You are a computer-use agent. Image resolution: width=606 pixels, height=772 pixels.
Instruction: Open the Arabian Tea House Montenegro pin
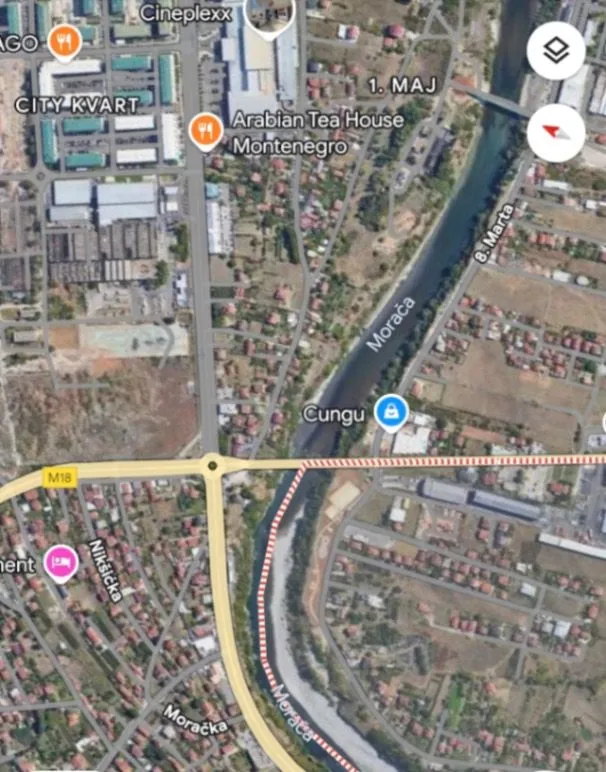tap(205, 130)
